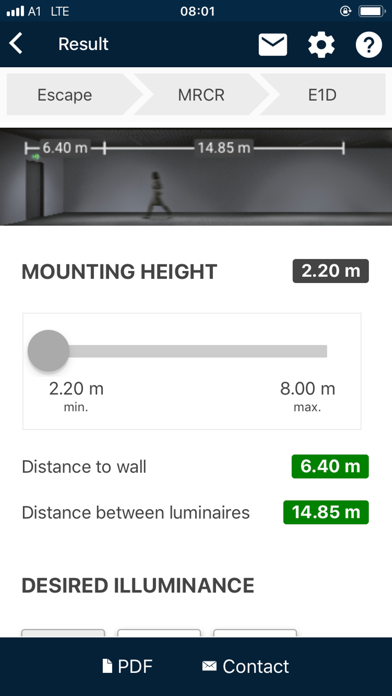Open the settings gear
Screen dimensions: 392x696
(321, 45)
